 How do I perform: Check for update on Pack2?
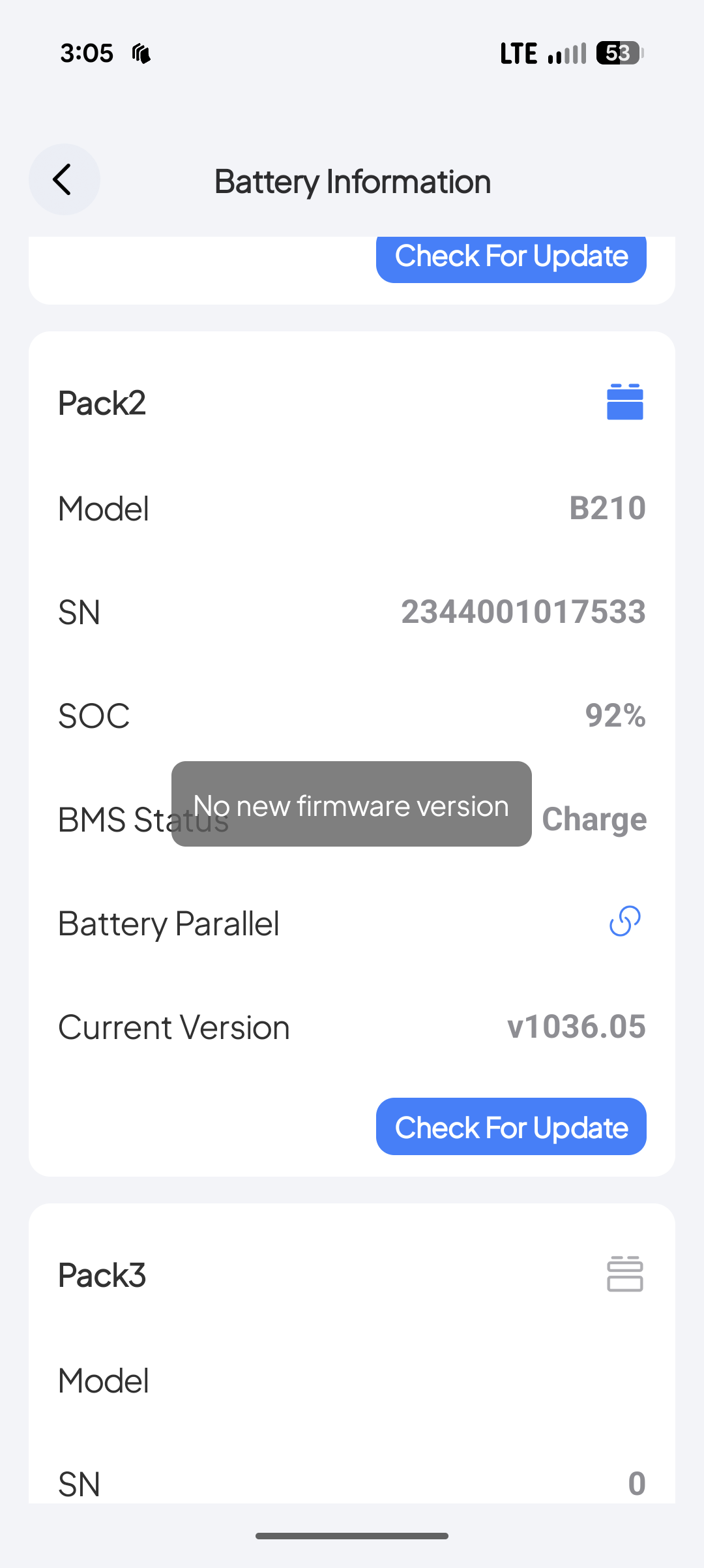click(x=511, y=1126)
